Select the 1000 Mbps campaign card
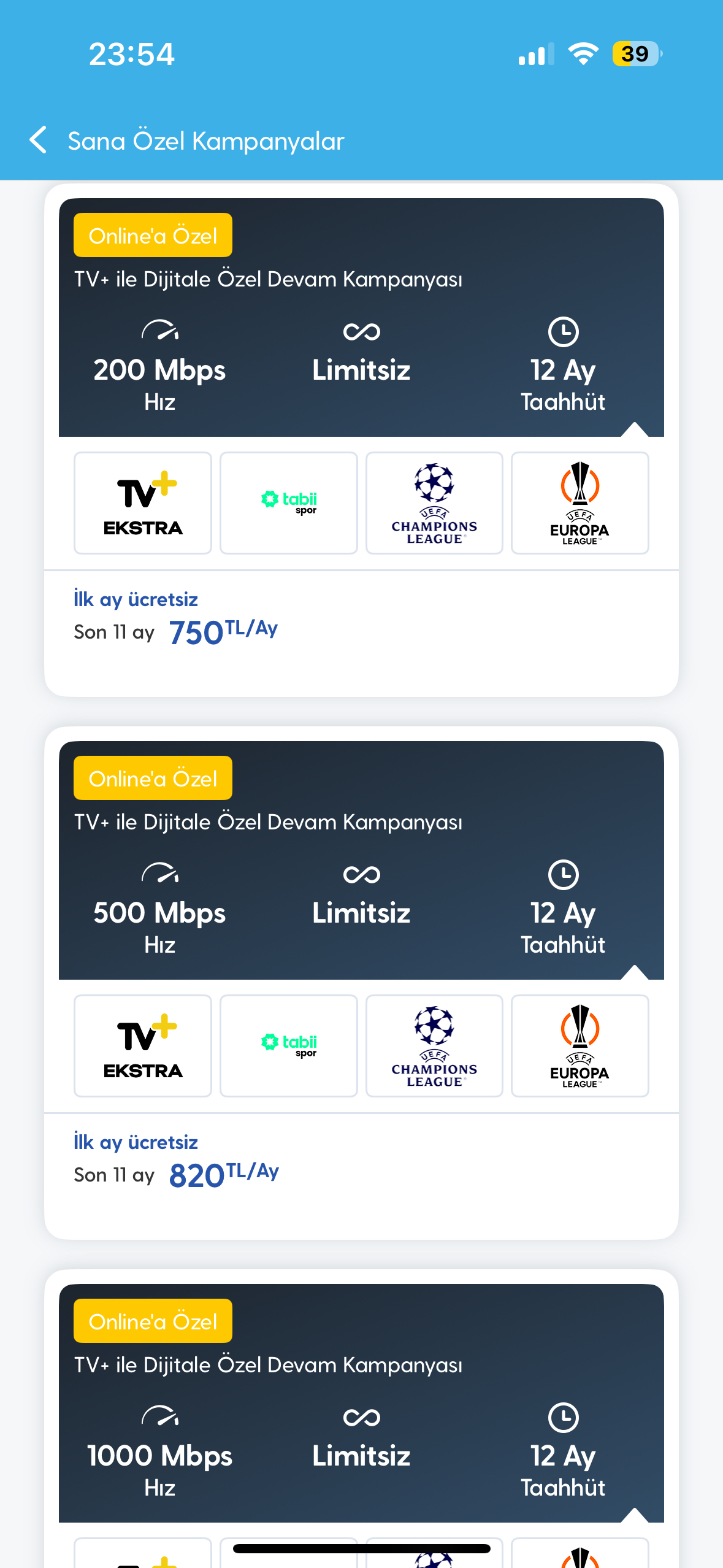This screenshot has width=723, height=1568. pos(361,1418)
